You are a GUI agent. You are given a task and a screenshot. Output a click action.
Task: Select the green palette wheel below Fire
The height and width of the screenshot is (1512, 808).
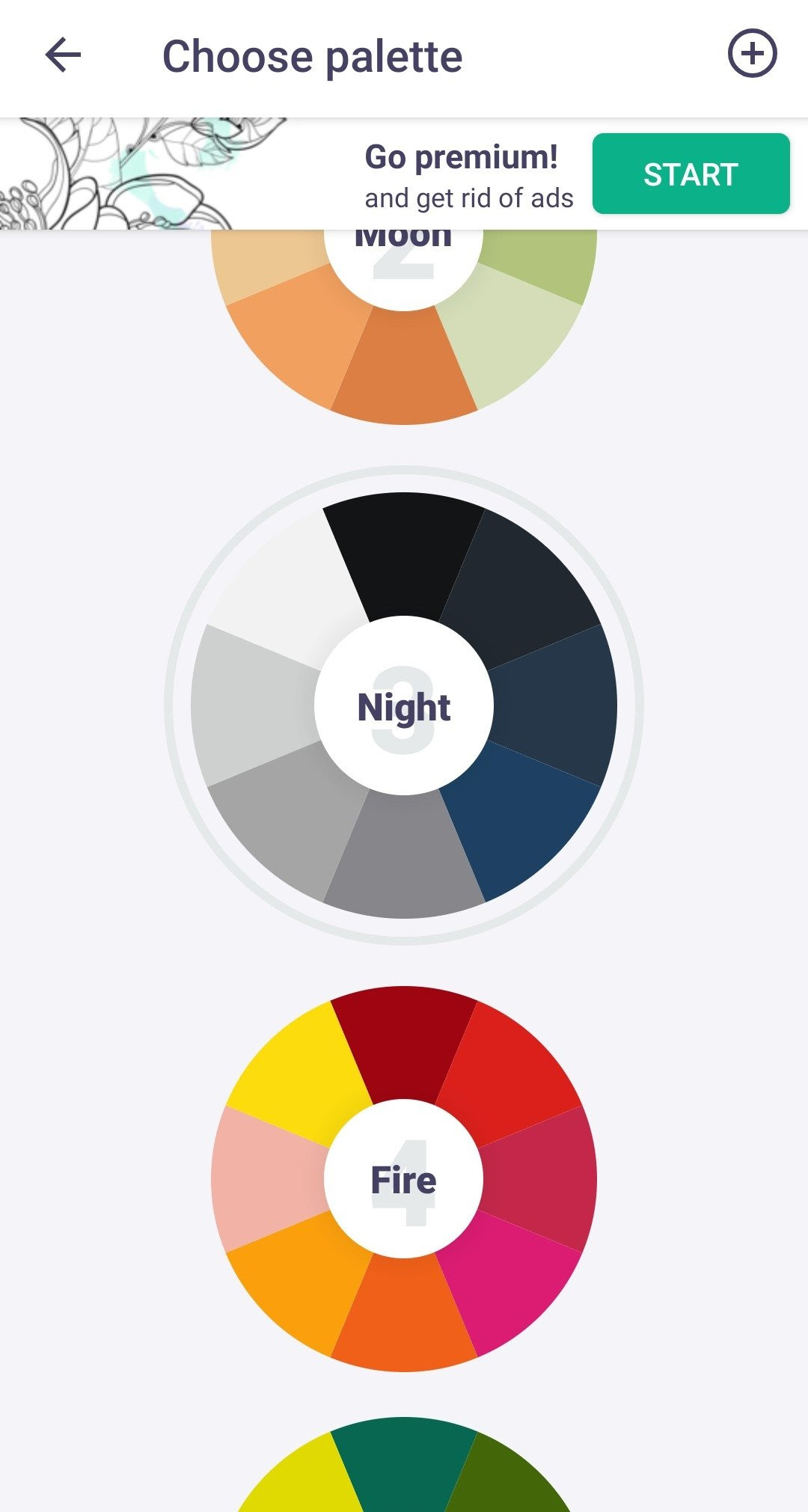point(404,1464)
